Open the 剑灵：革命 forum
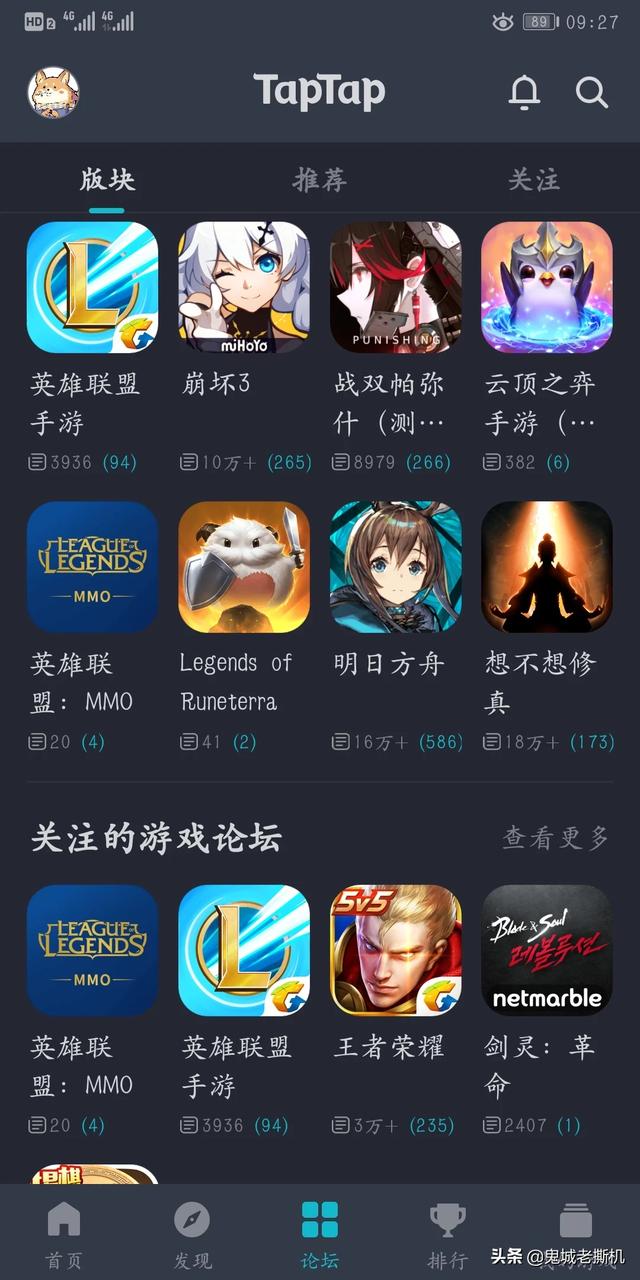 [x=547, y=950]
